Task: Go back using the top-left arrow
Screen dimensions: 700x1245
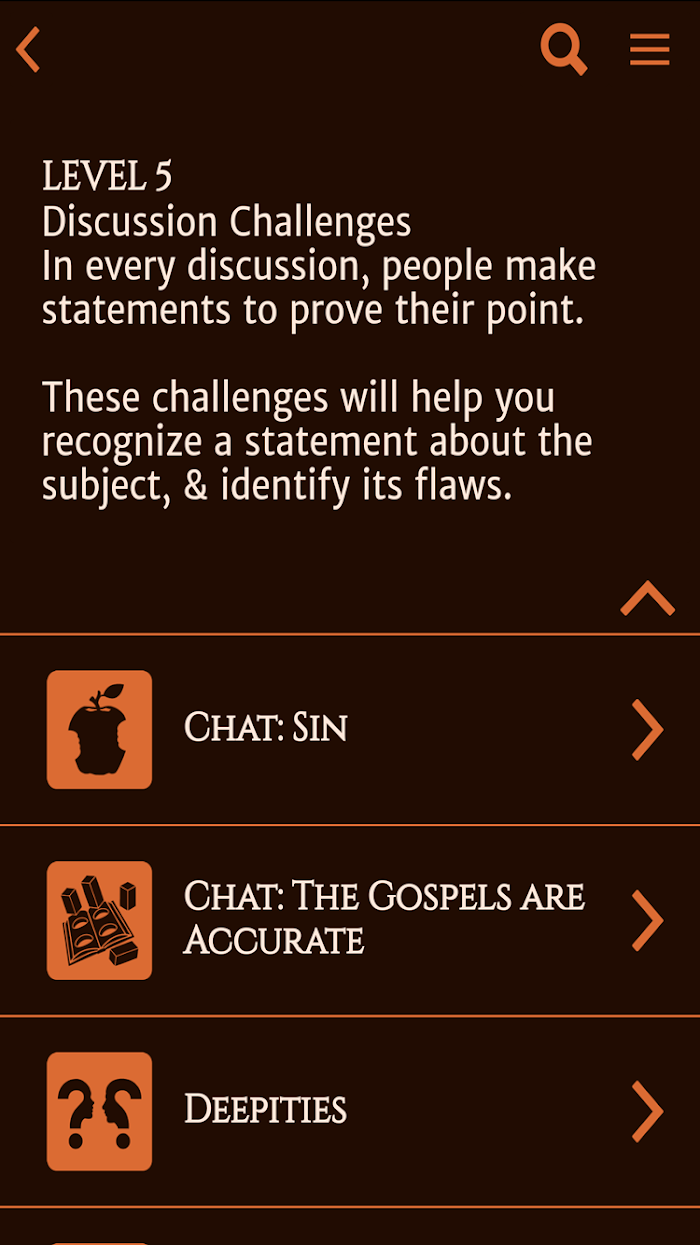Action: (x=28, y=50)
